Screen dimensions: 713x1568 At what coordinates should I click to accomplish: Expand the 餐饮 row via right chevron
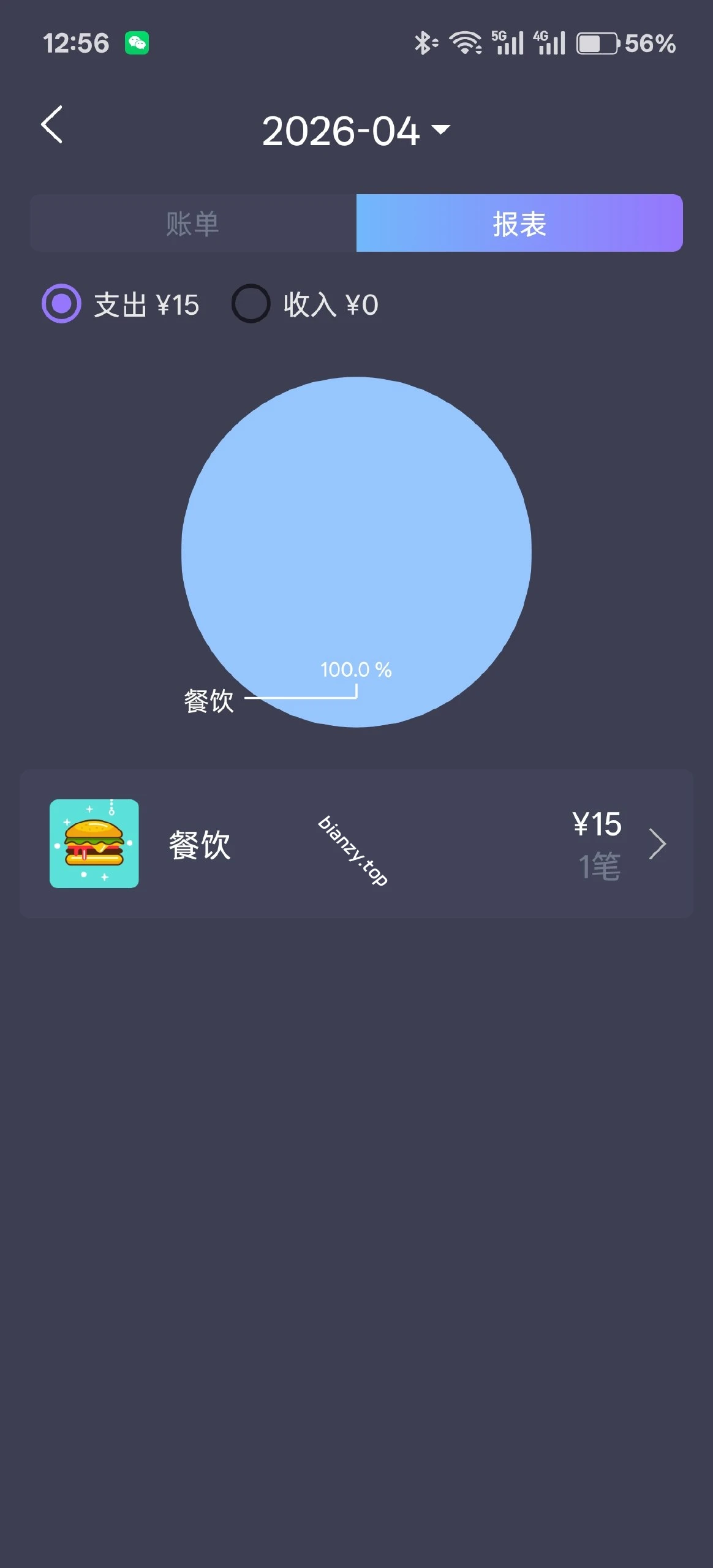pos(658,843)
